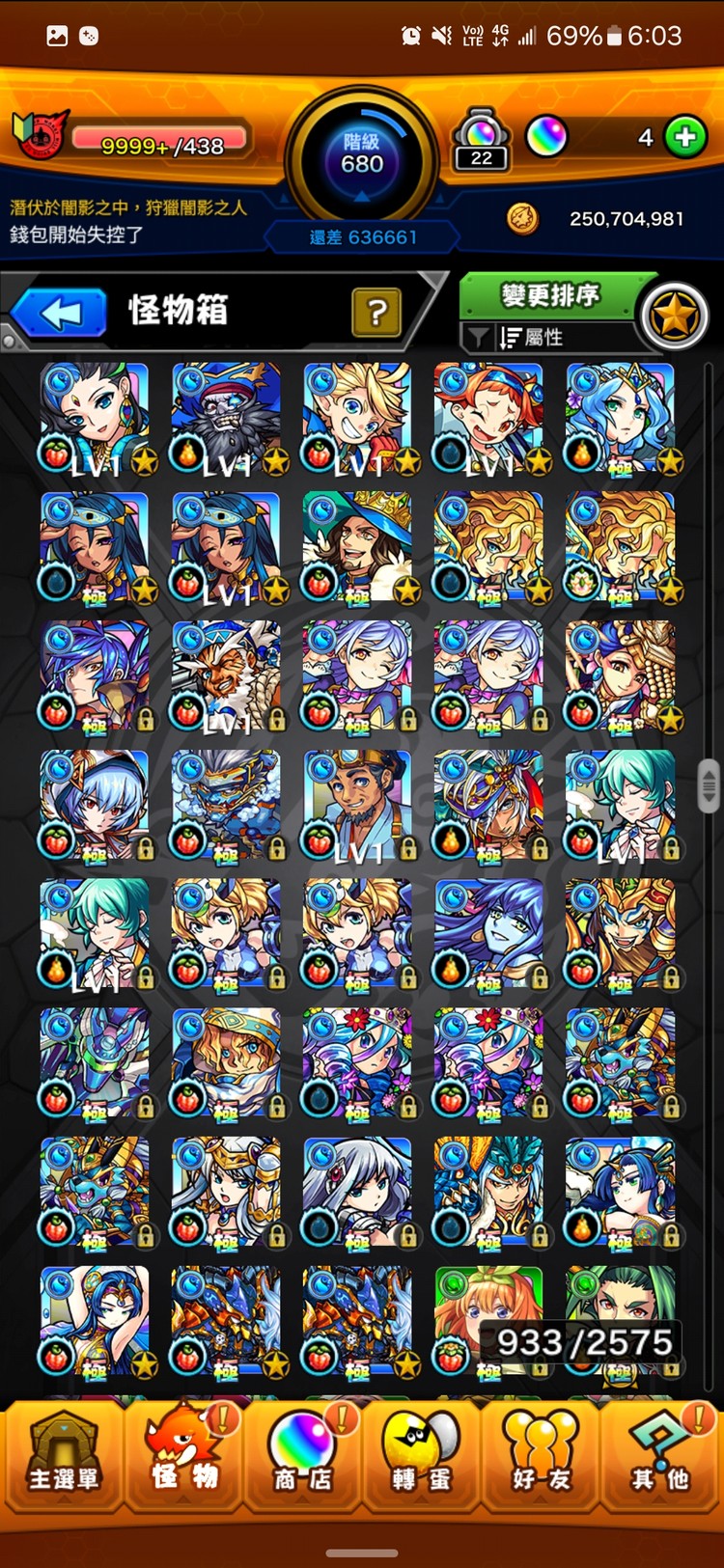The height and width of the screenshot is (1568, 724).
Task: Open the item box showing 22
Action: pyautogui.click(x=481, y=140)
